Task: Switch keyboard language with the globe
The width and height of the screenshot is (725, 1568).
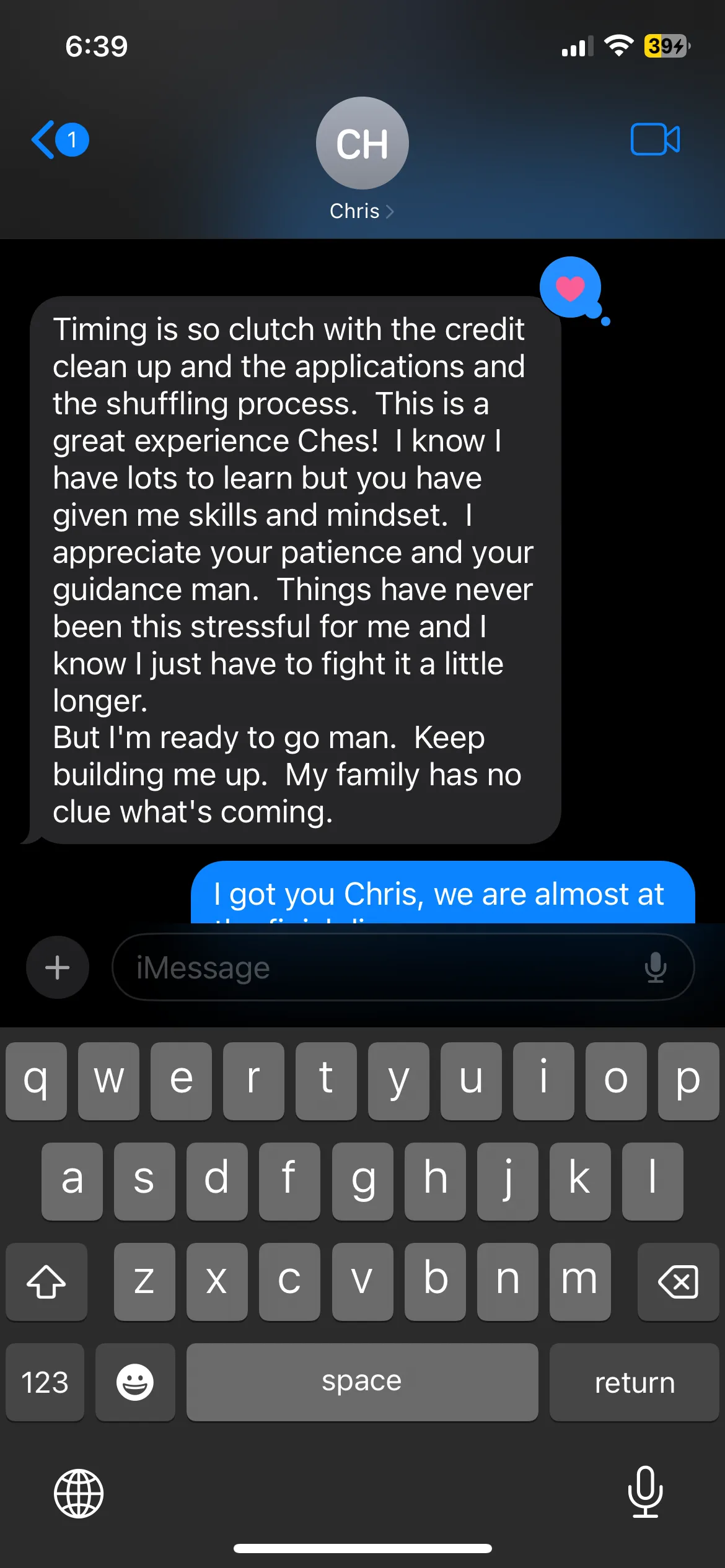Action: [x=79, y=1493]
